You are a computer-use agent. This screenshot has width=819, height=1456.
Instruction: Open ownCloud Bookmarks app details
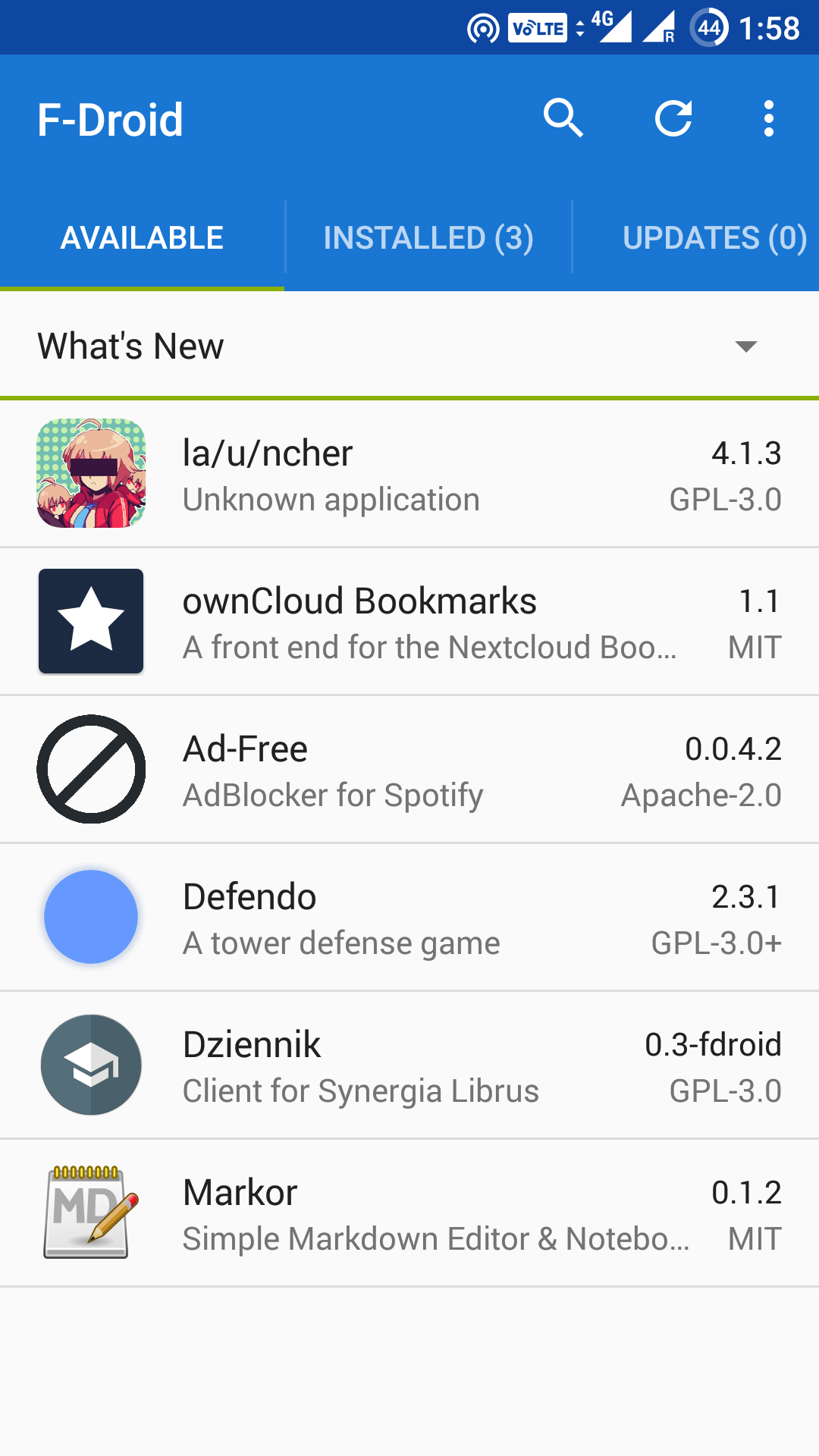click(409, 622)
